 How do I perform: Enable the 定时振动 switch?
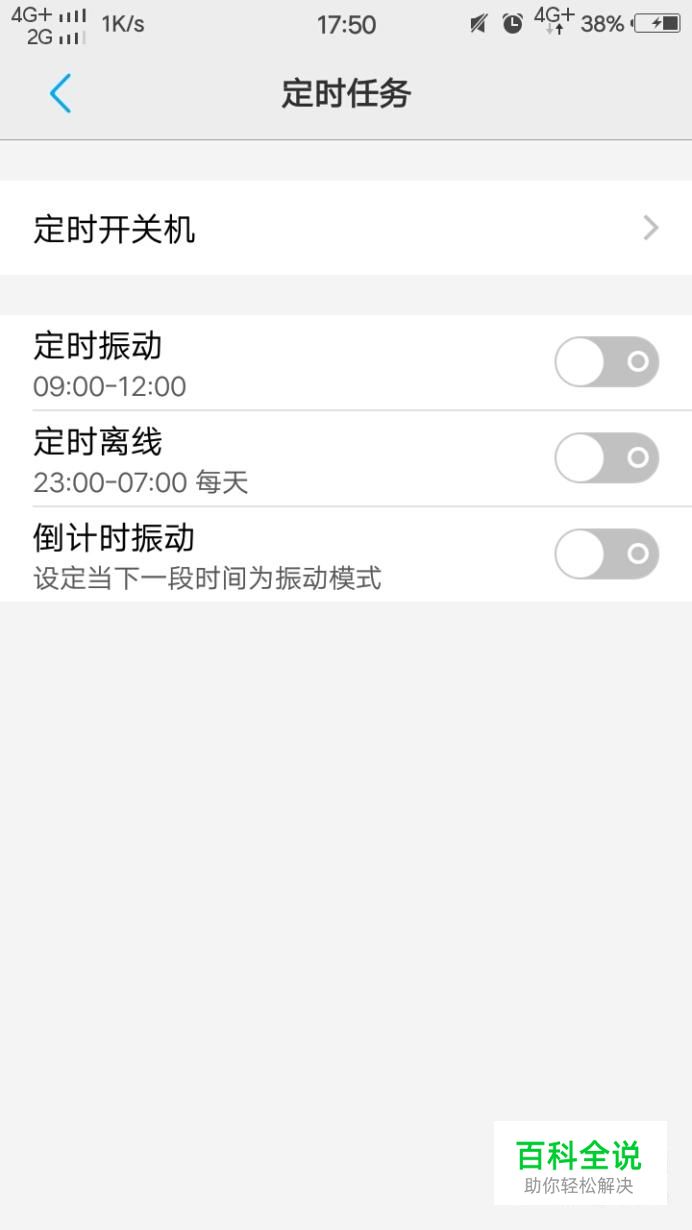pos(607,361)
